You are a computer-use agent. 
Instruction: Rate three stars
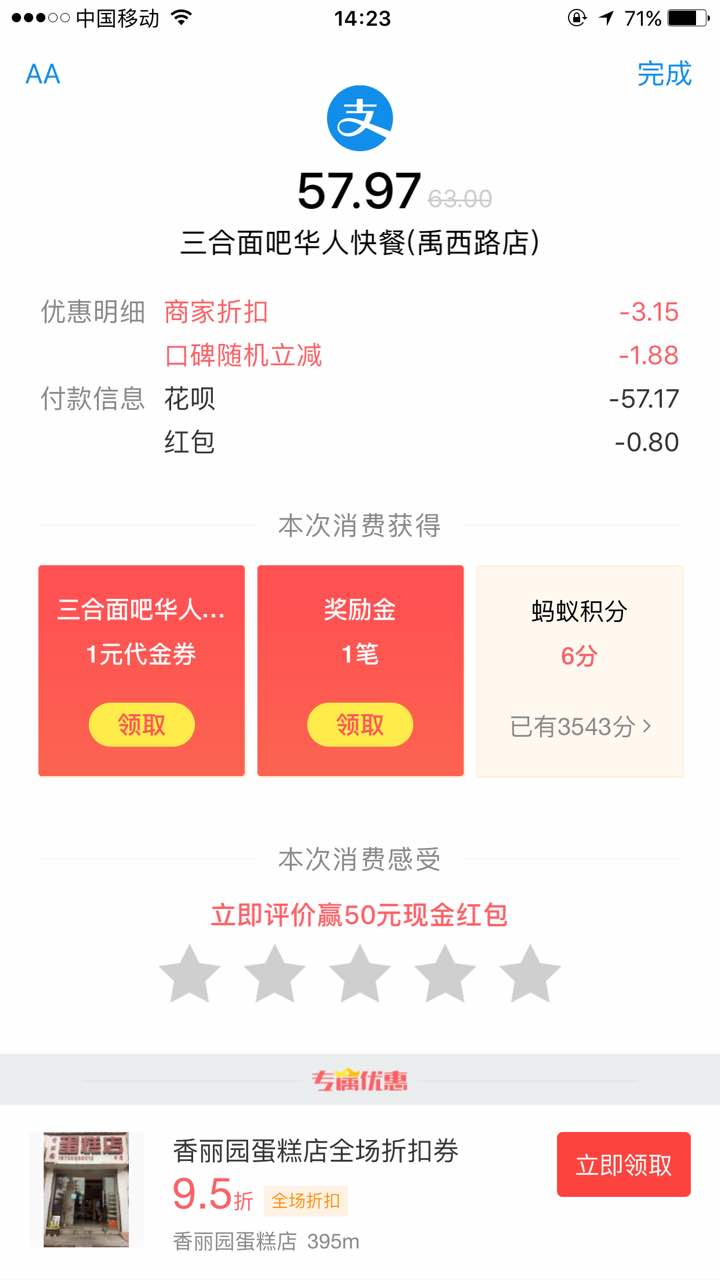[359, 975]
